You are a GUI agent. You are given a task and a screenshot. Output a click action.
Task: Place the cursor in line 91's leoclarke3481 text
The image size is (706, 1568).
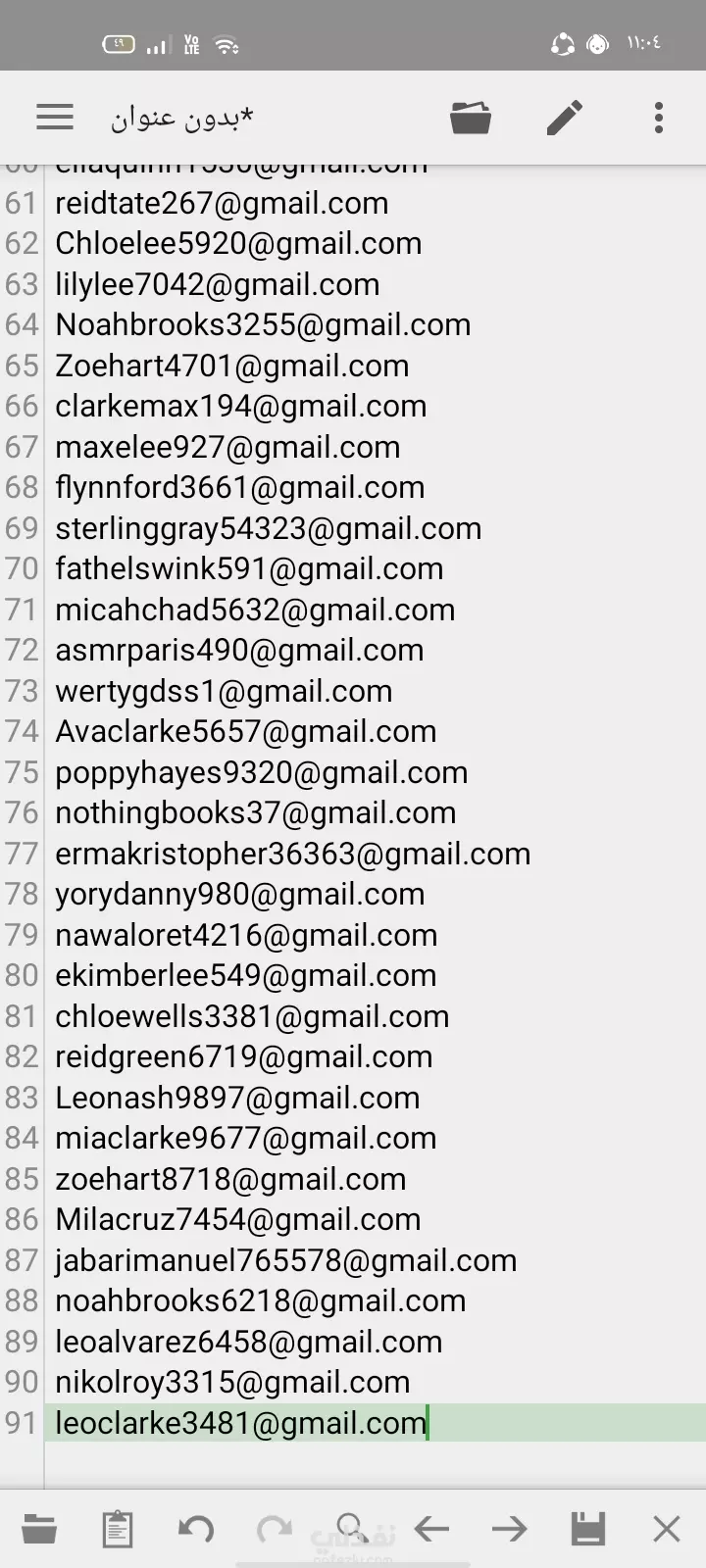[152, 1423]
